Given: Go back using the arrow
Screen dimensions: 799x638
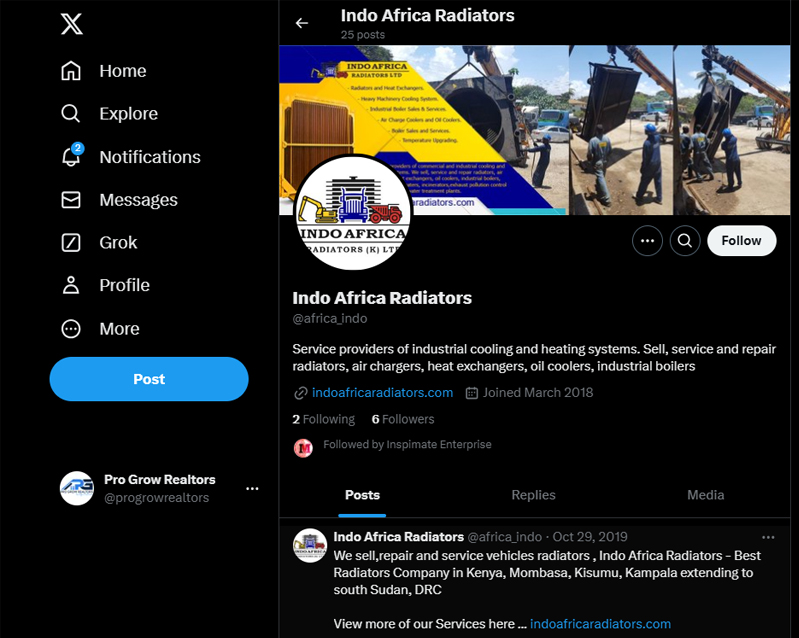Looking at the screenshot, I should [x=302, y=23].
